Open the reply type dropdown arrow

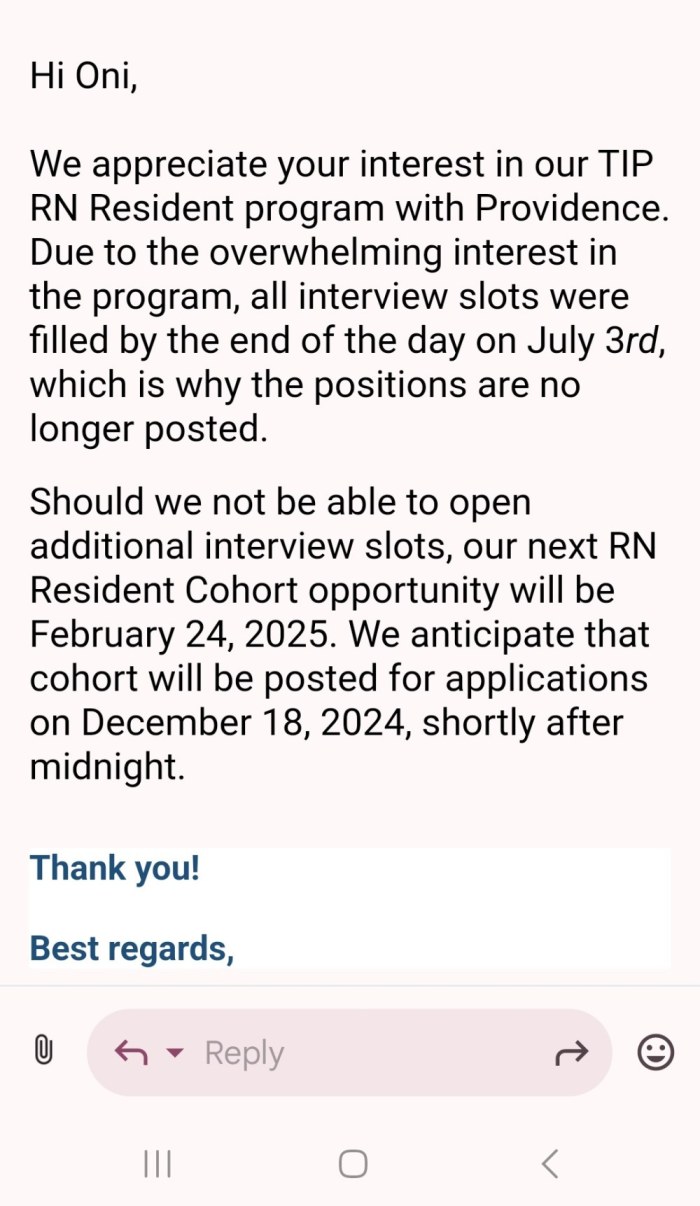pyautogui.click(x=175, y=1053)
